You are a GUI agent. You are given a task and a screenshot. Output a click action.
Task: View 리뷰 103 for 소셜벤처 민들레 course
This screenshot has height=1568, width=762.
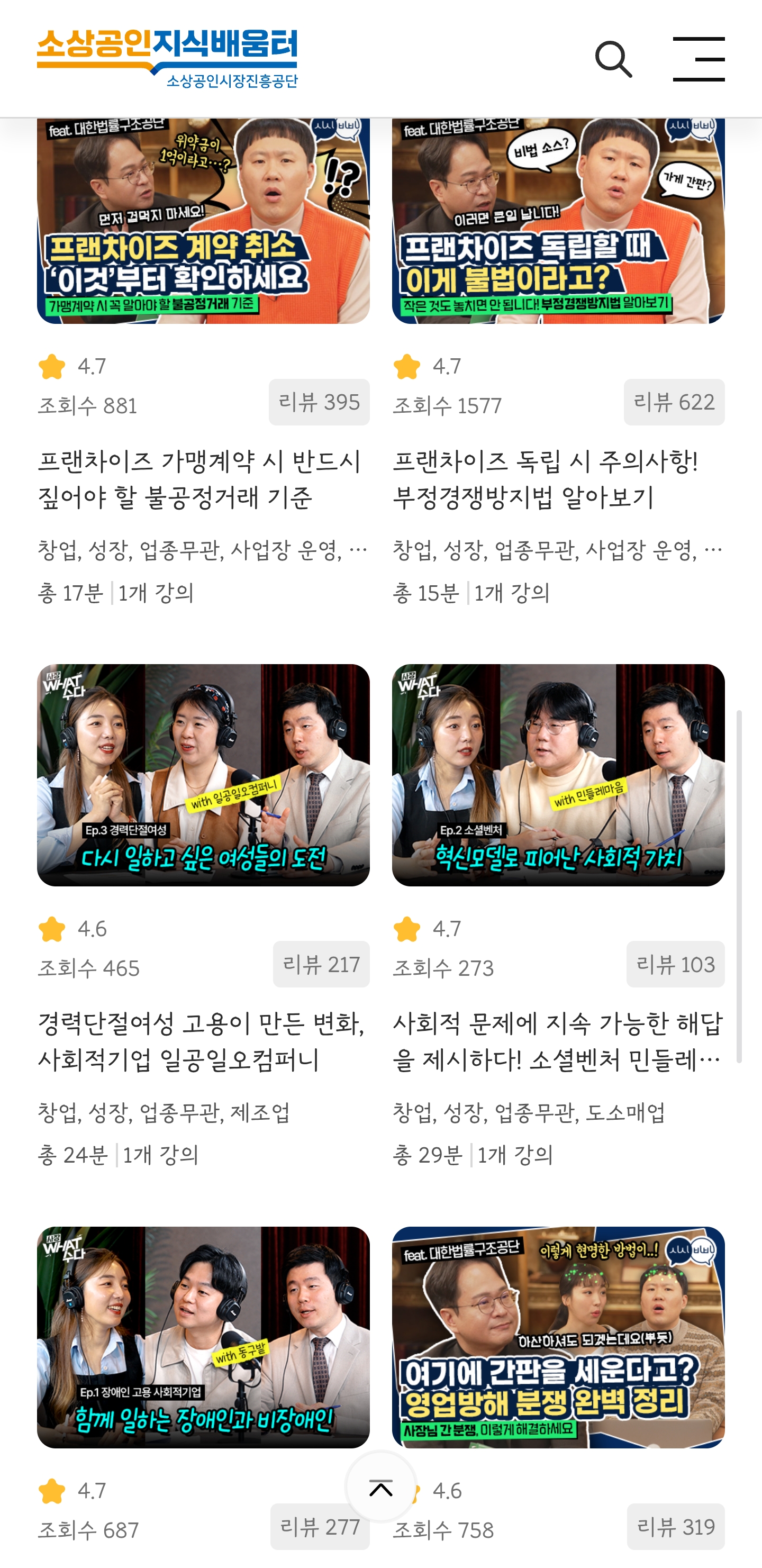tap(675, 965)
